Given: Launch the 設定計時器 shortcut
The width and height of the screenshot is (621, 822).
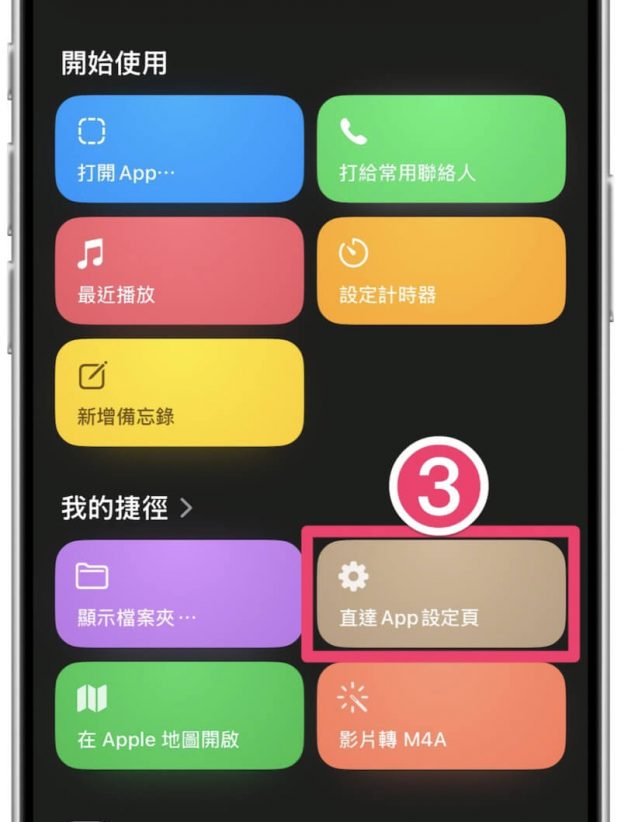Looking at the screenshot, I should (441, 271).
